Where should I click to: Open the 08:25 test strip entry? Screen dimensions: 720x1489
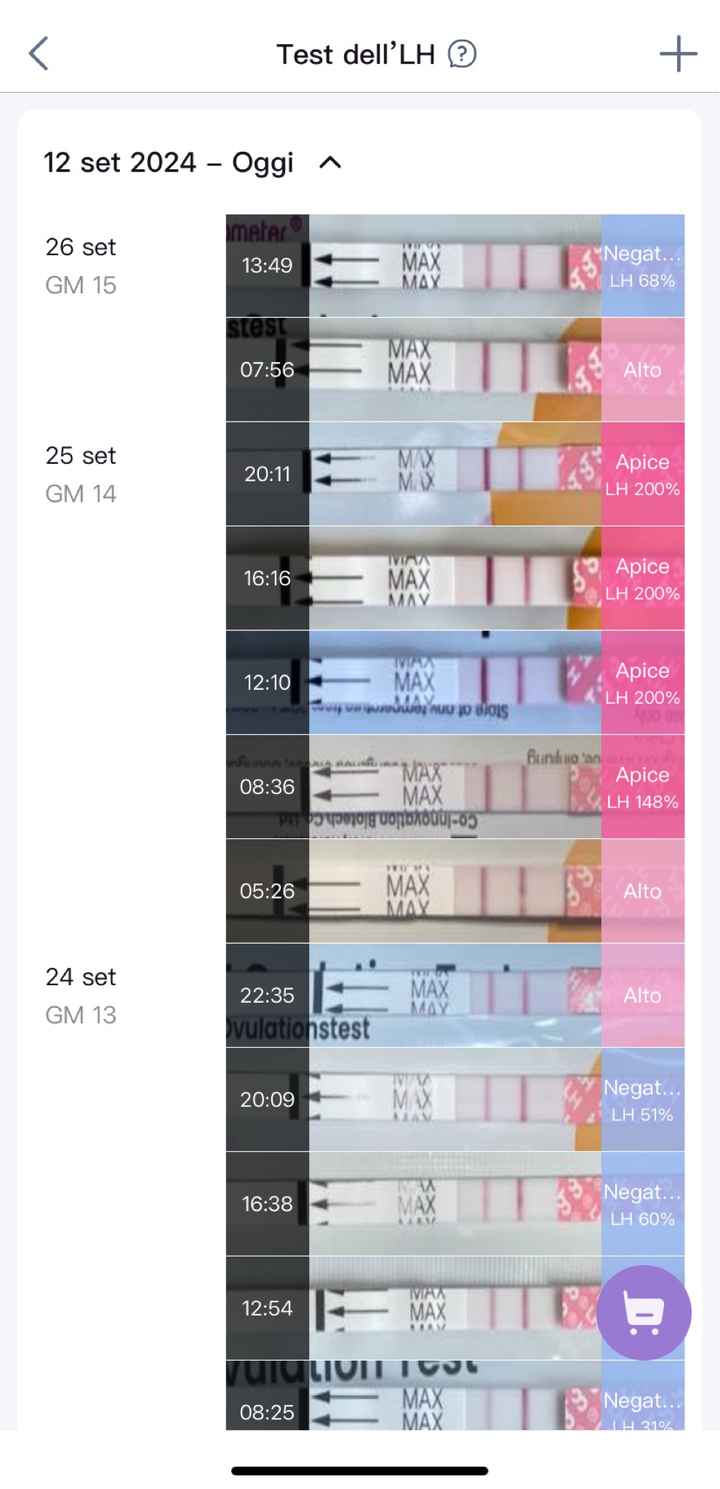(x=455, y=1400)
